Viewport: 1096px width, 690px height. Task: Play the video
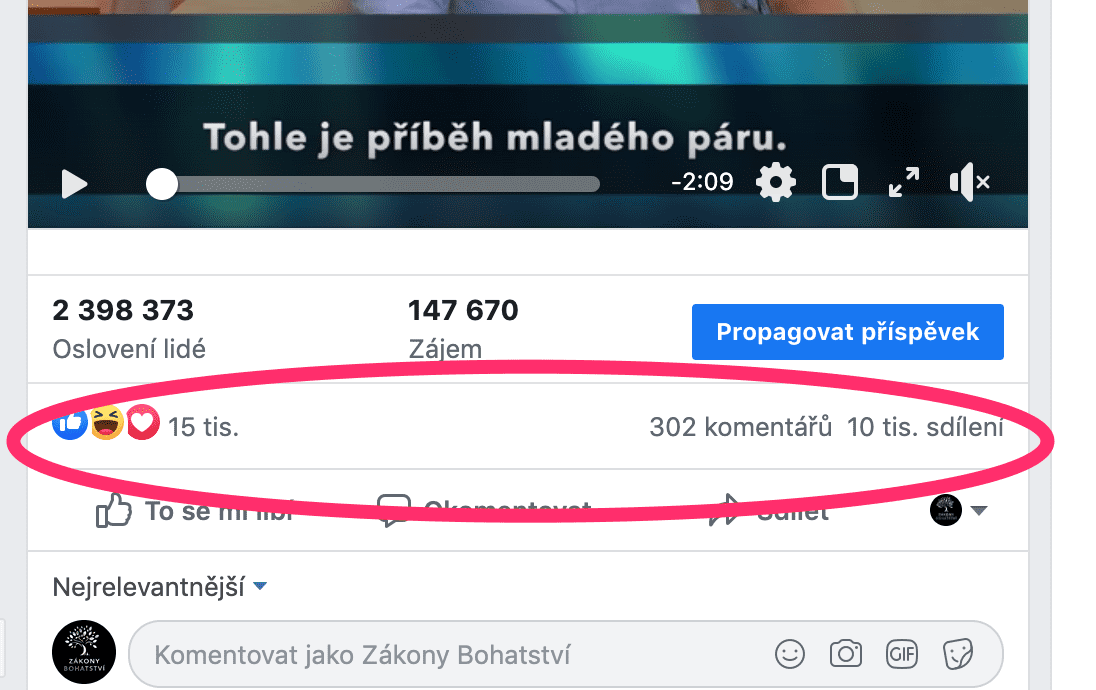[75, 183]
